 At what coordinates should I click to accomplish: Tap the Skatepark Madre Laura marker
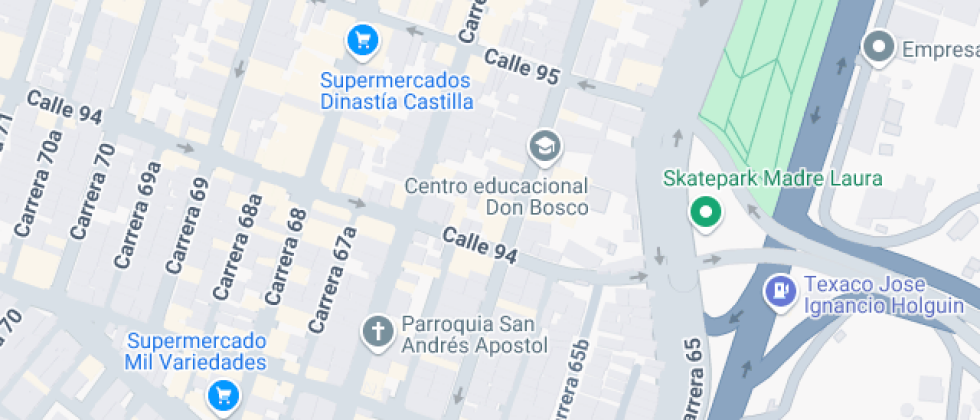(x=707, y=212)
